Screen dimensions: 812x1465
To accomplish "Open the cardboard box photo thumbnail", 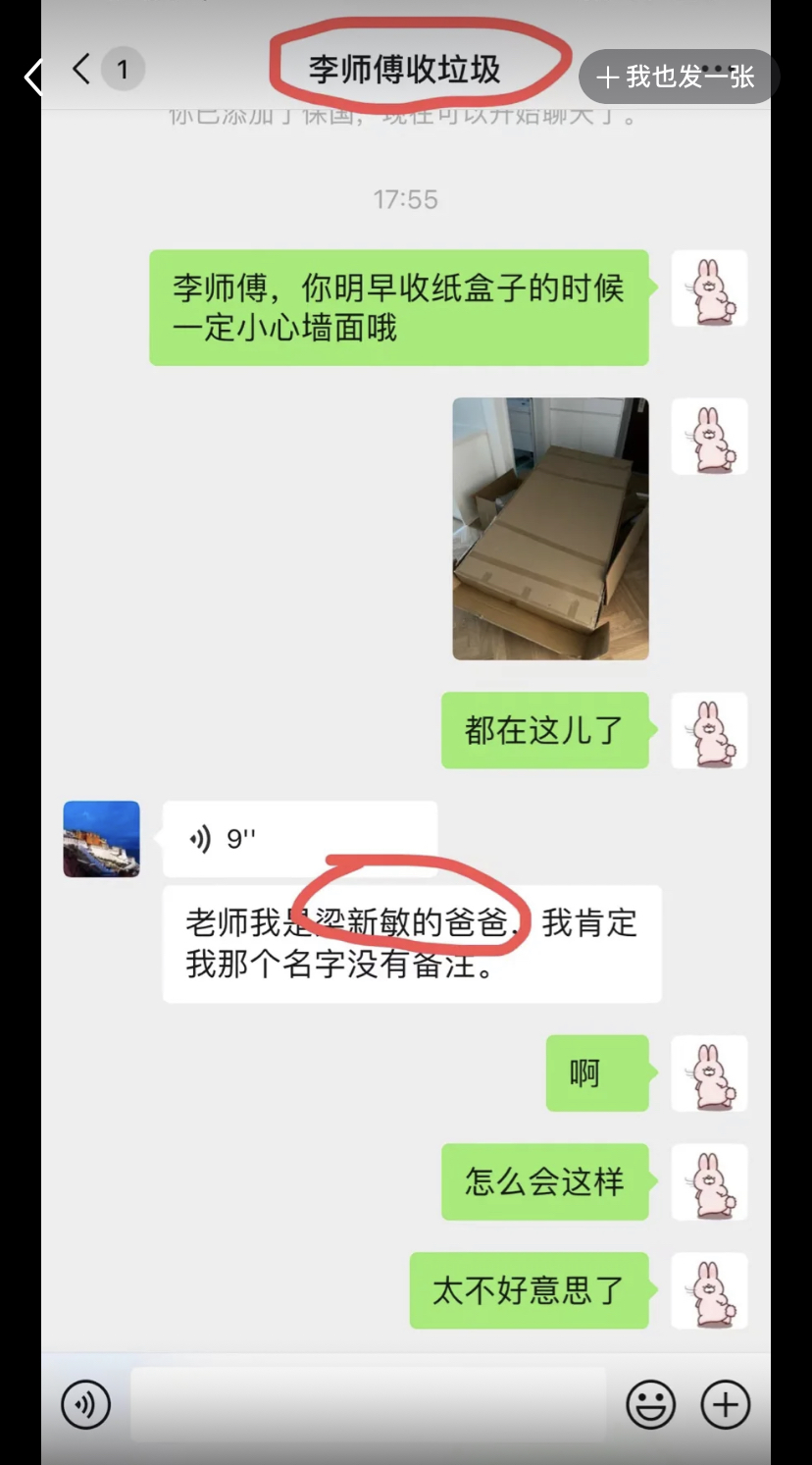I will [549, 528].
